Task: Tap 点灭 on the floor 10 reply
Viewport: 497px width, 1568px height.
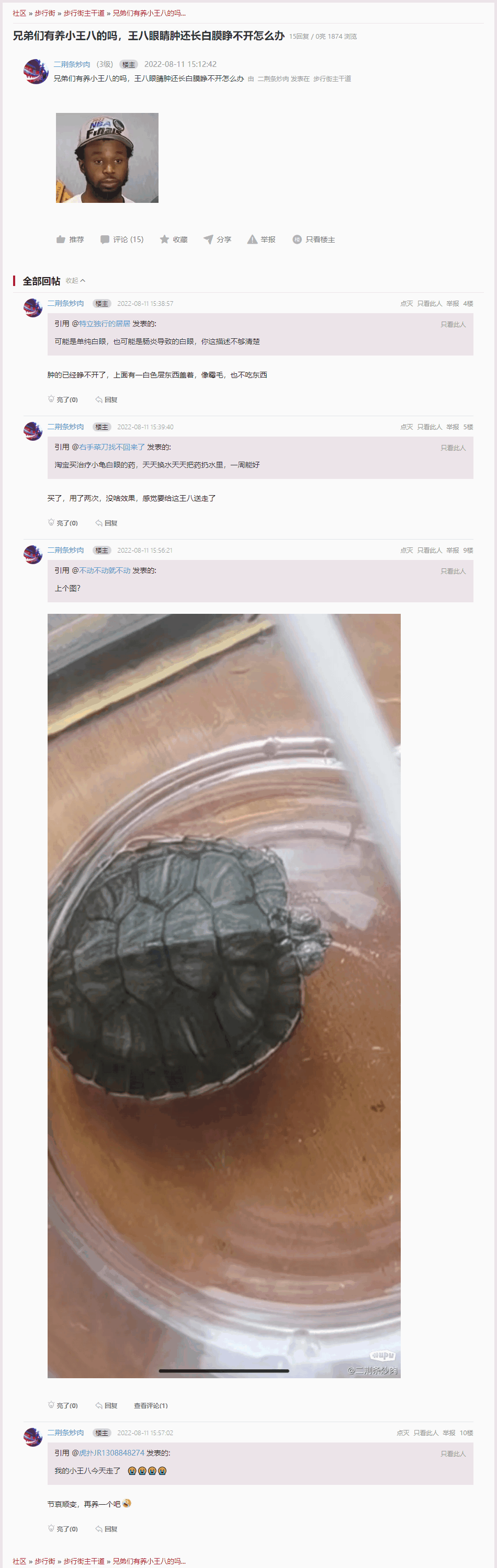Action: (x=403, y=1432)
